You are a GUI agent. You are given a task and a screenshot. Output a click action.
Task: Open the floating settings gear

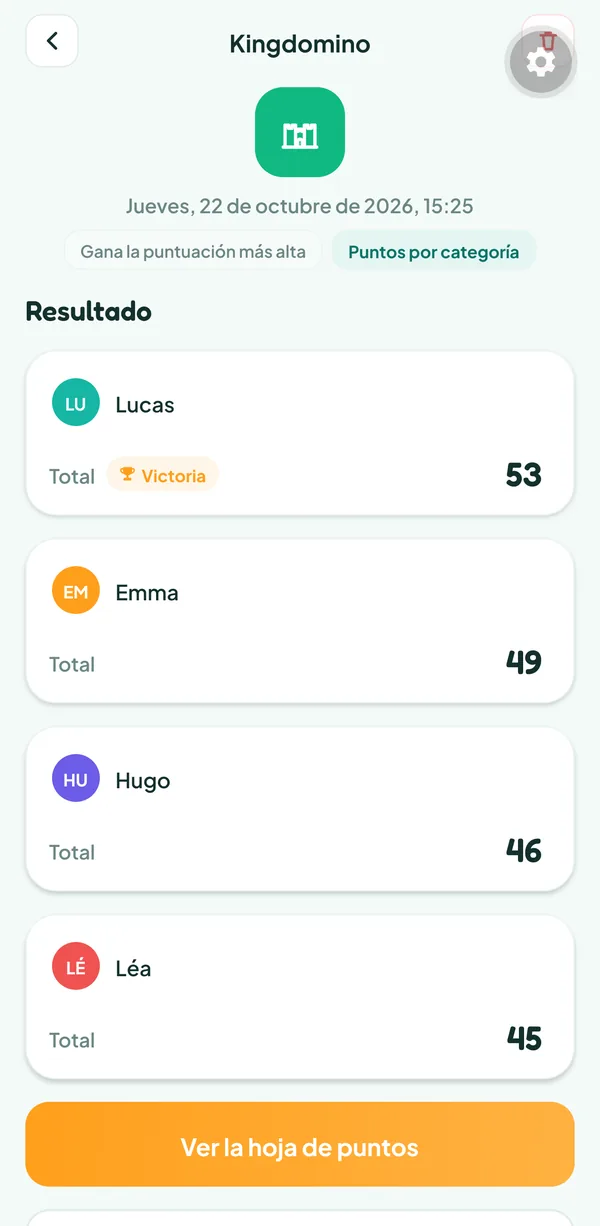(x=541, y=62)
